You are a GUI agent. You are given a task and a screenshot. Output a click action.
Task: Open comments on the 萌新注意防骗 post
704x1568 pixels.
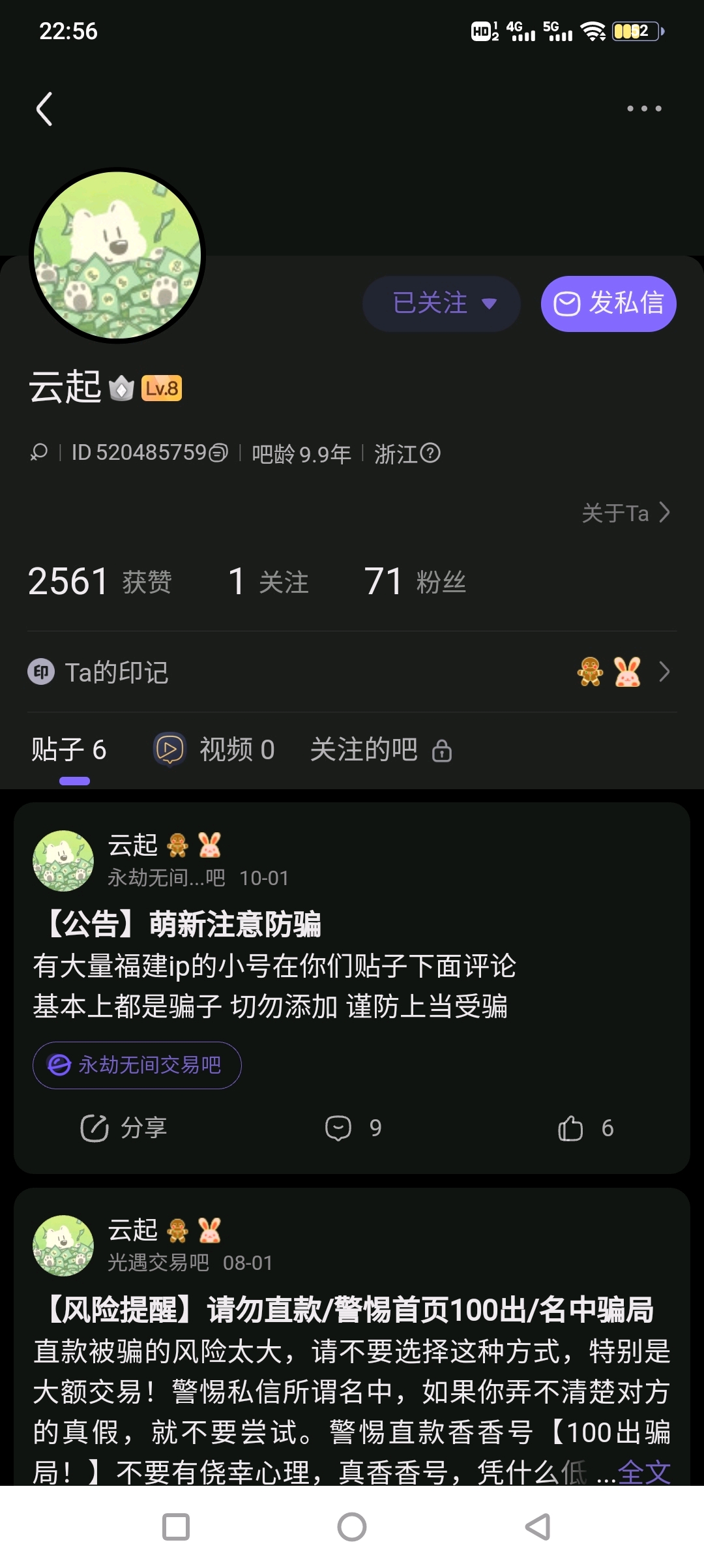[353, 1128]
